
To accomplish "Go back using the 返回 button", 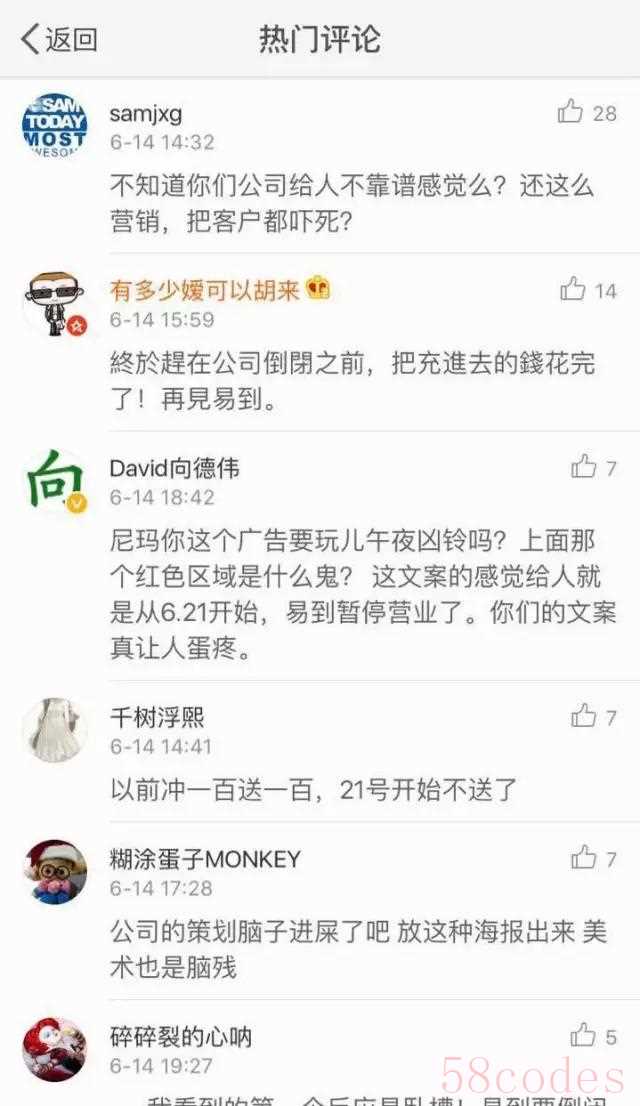I will (60, 40).
